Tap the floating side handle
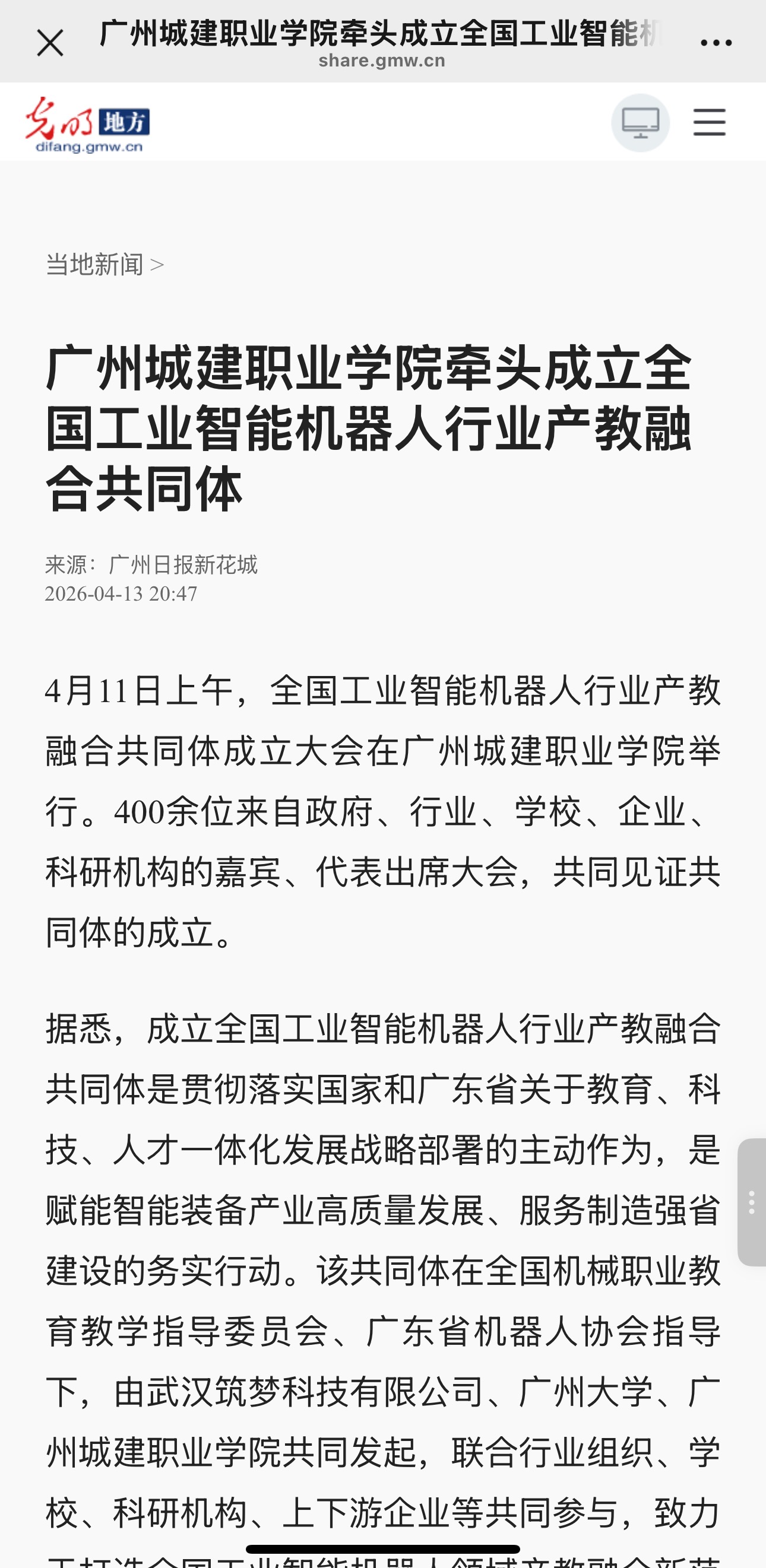The width and height of the screenshot is (766, 1568). tap(751, 1202)
